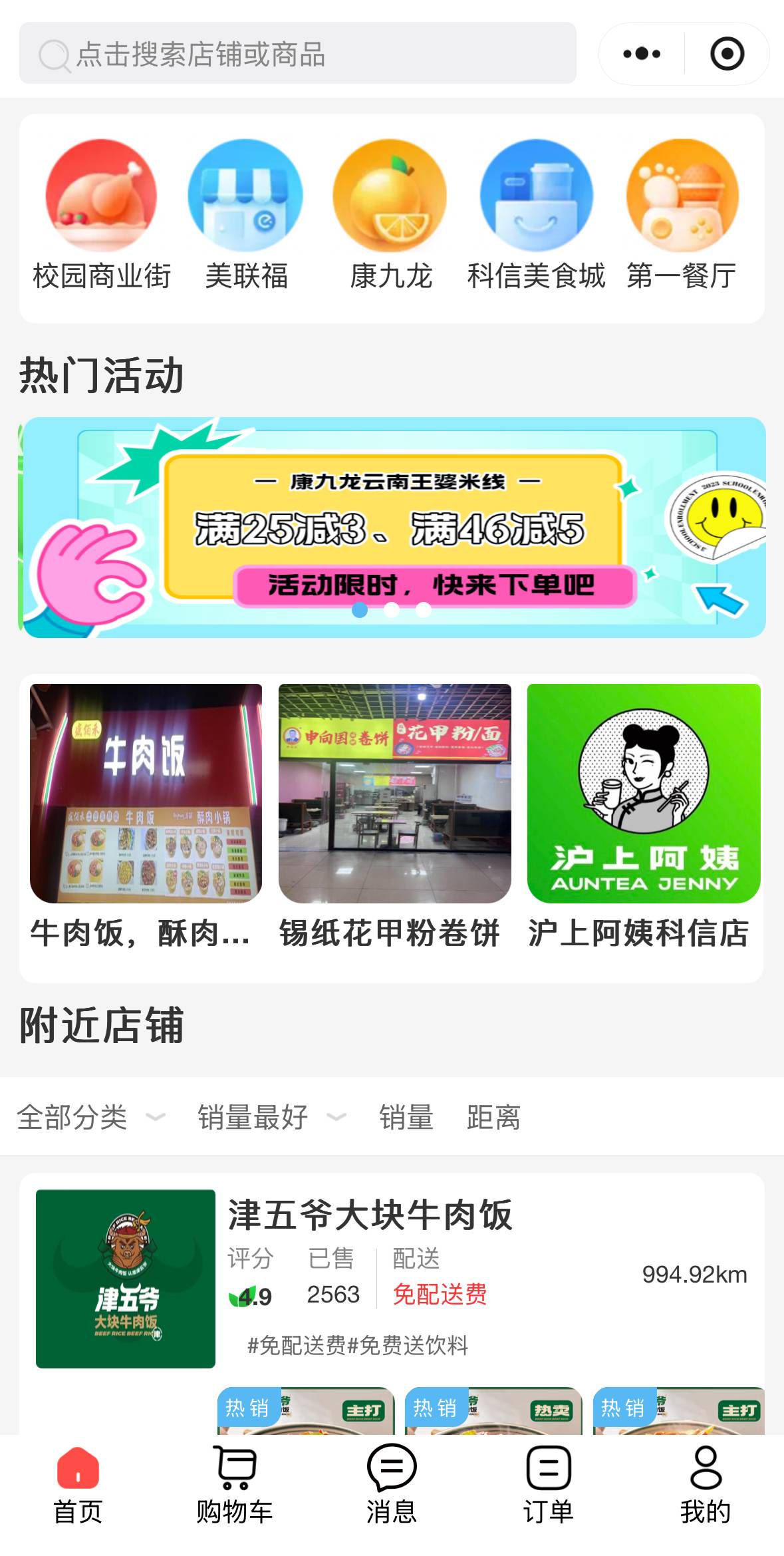Tap the store and product search box

(x=297, y=53)
